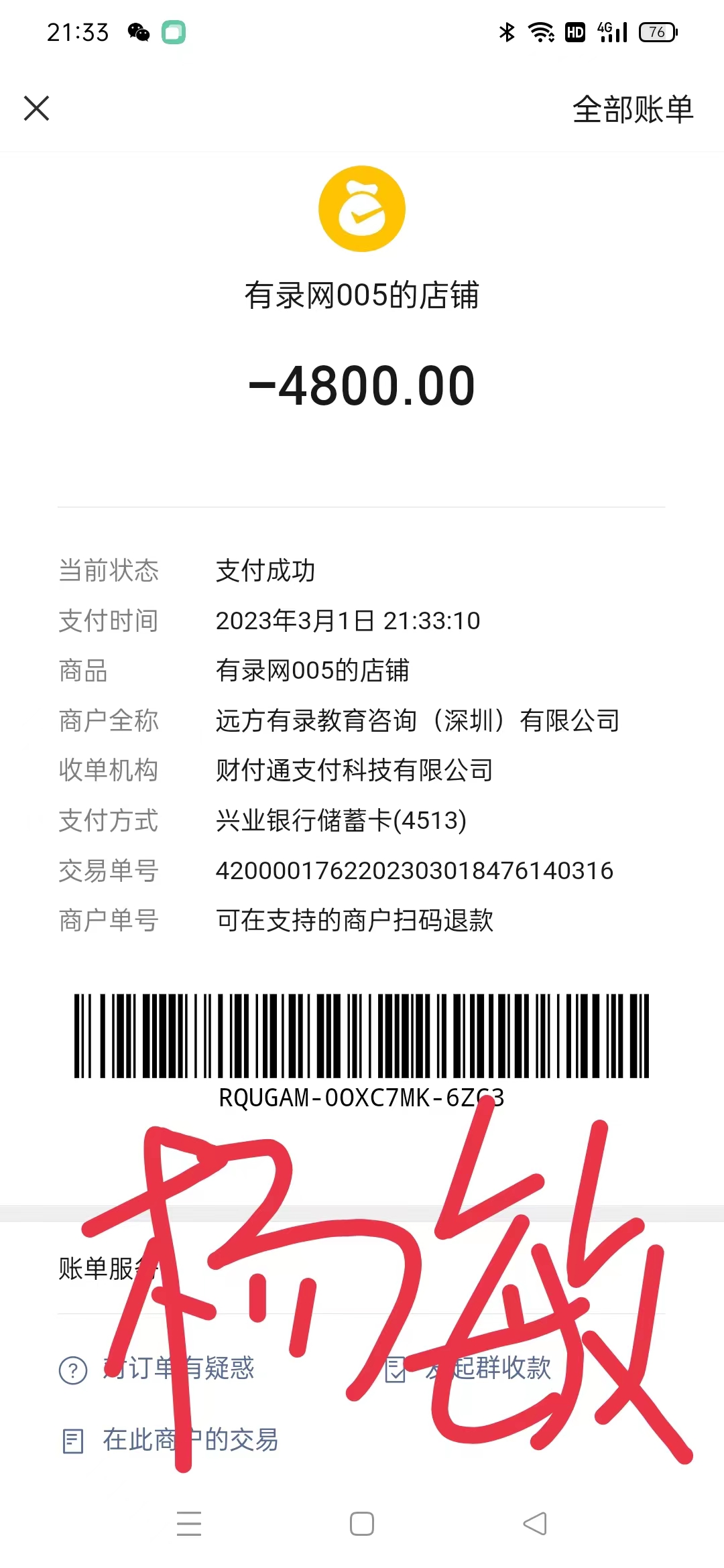Open 全部账单 (all bills)
This screenshot has height=1568, width=724.
pos(632,109)
